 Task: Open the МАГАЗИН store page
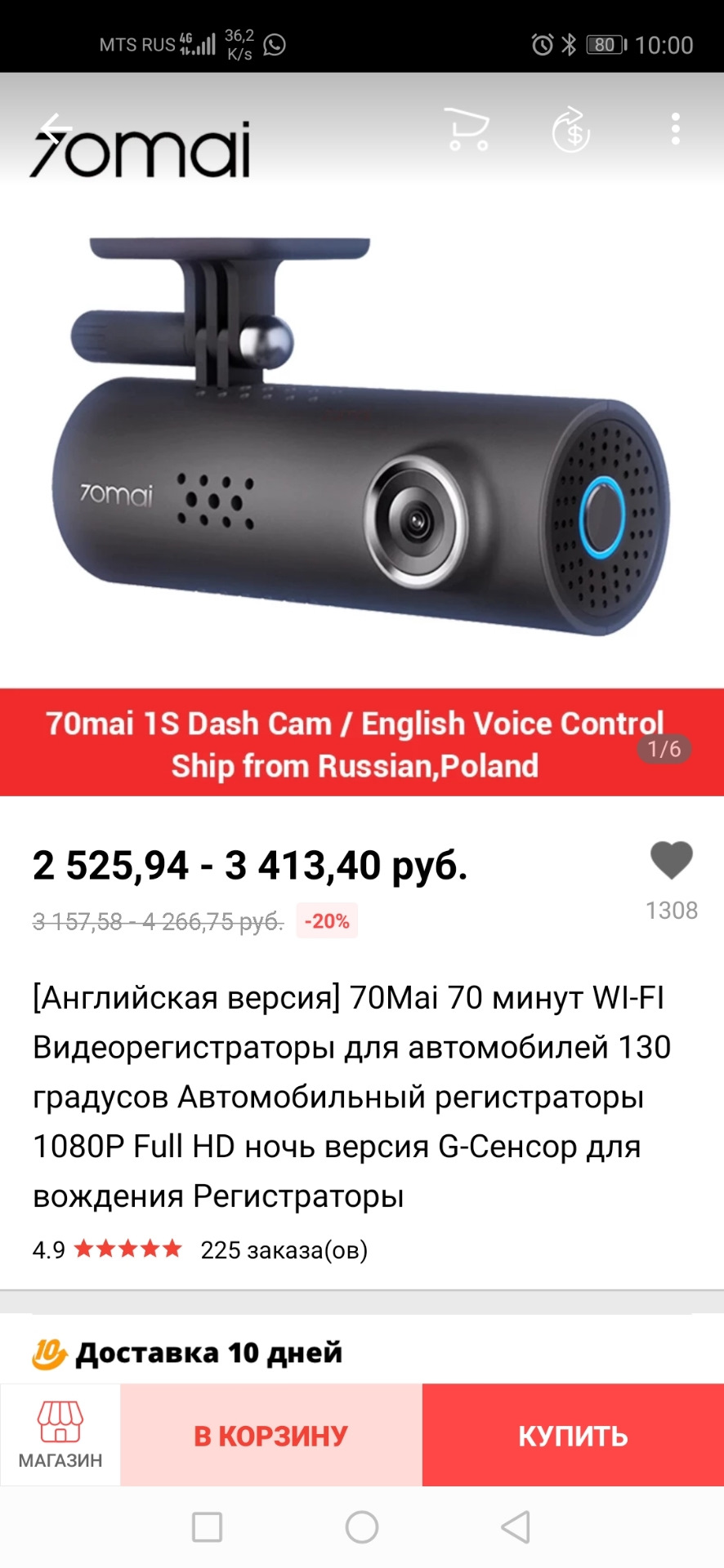tap(60, 1434)
